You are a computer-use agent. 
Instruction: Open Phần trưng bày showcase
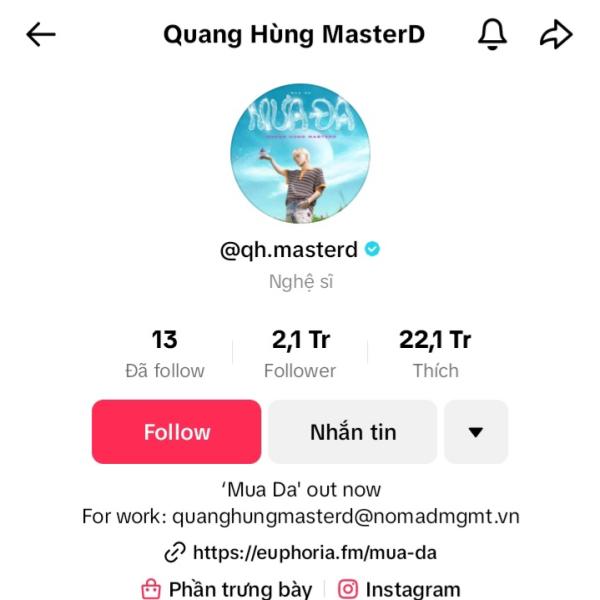coord(226,589)
